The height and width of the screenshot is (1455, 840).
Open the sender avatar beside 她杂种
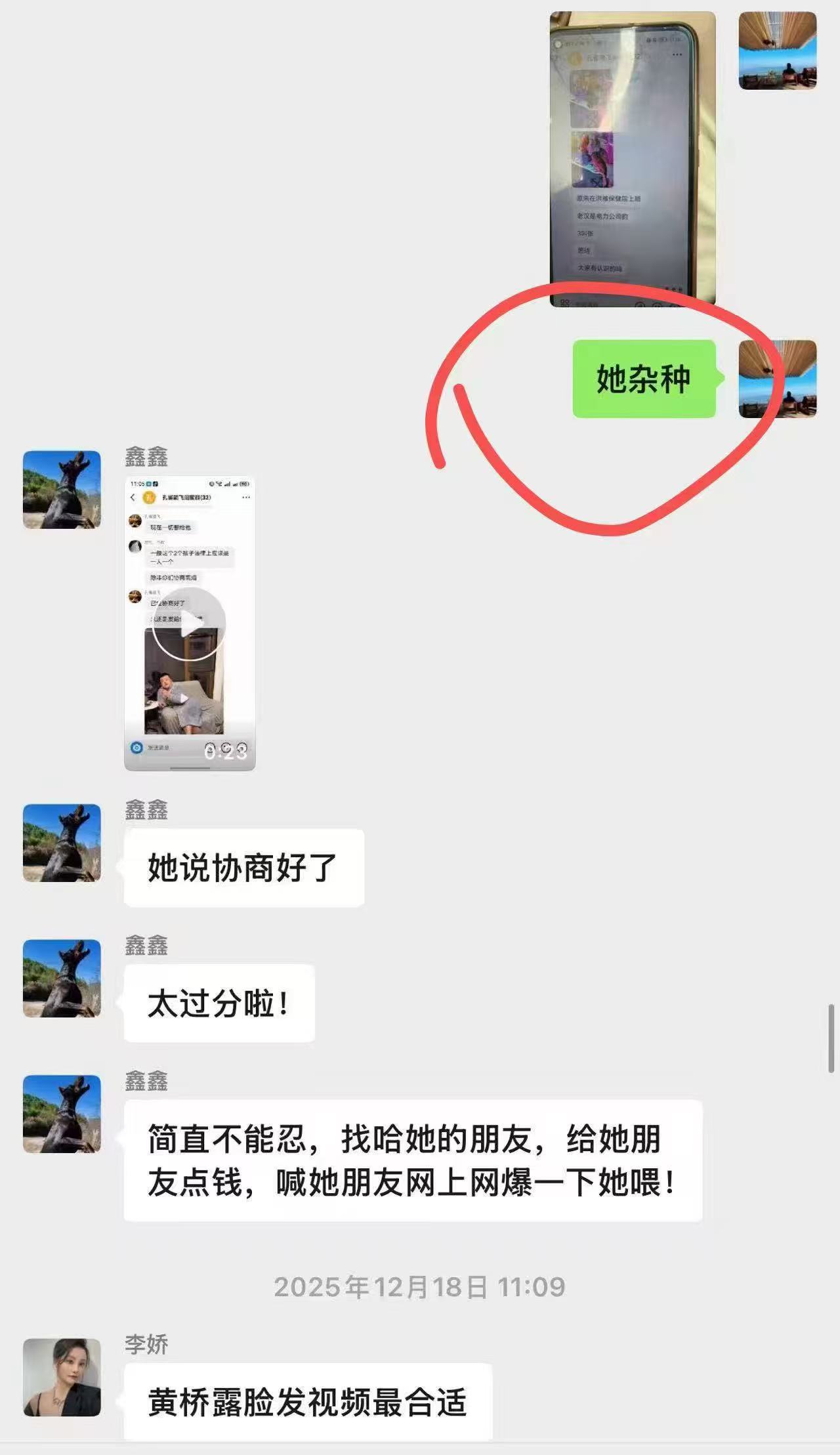coord(777,379)
